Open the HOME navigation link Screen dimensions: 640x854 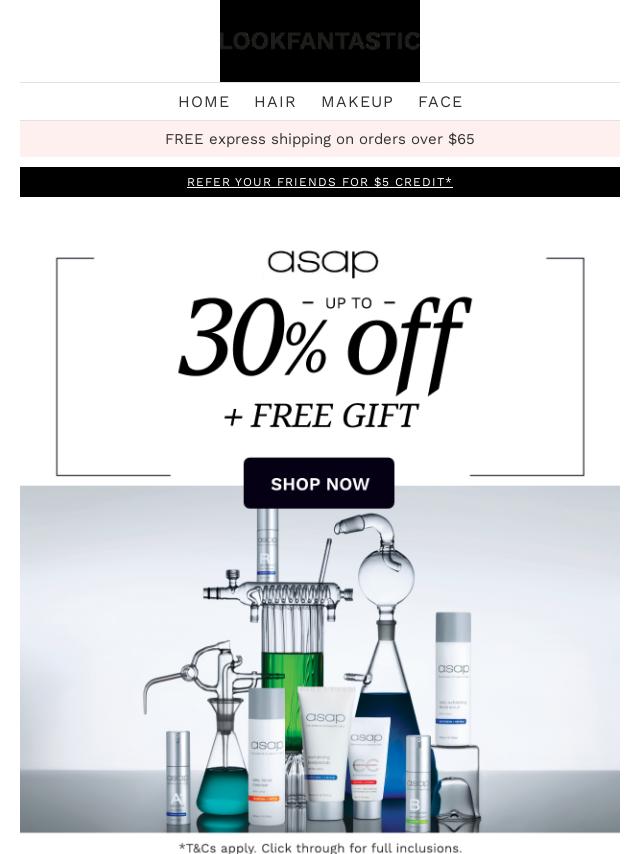(x=204, y=102)
